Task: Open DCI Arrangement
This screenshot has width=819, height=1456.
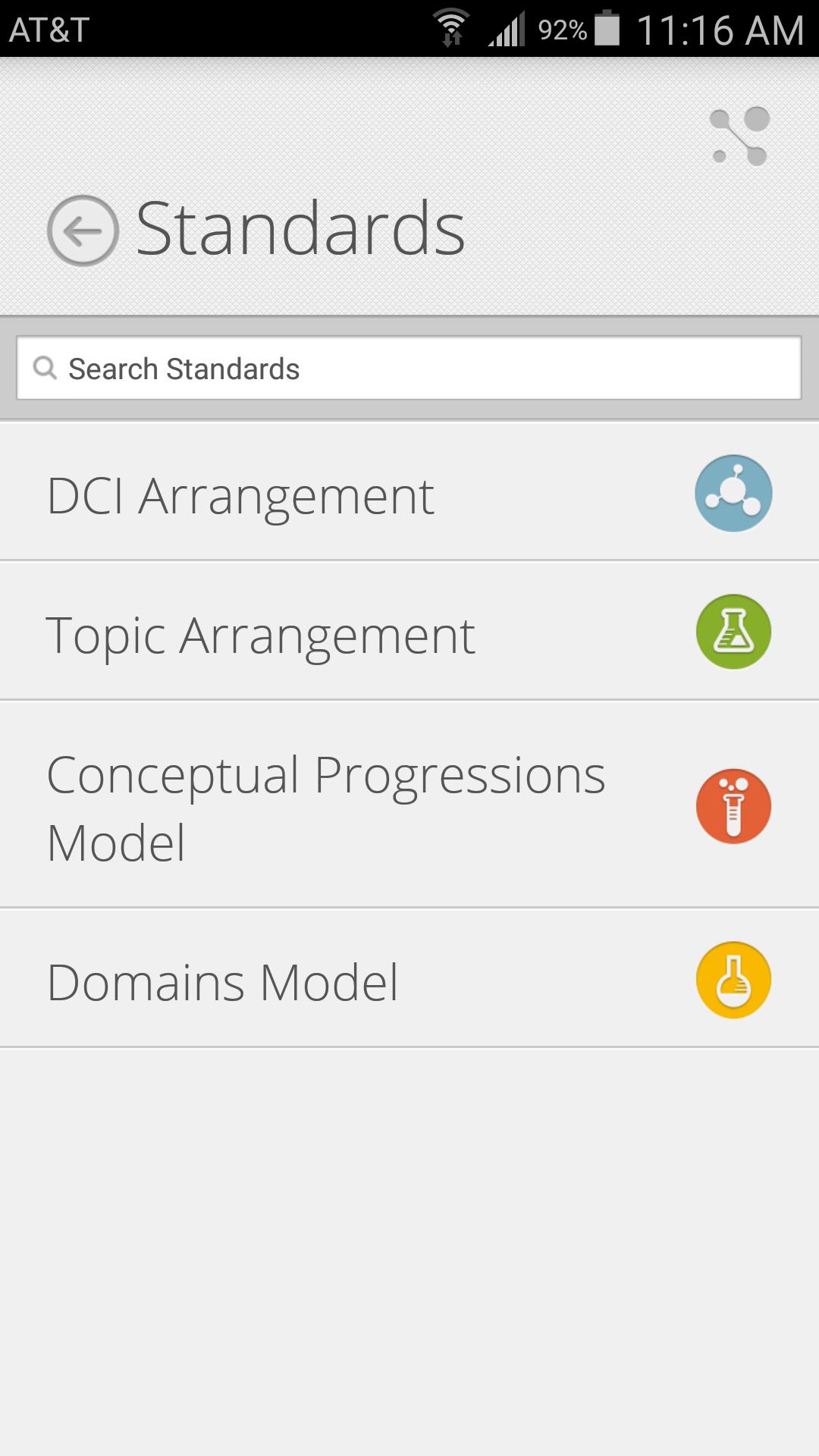Action: [x=409, y=494]
